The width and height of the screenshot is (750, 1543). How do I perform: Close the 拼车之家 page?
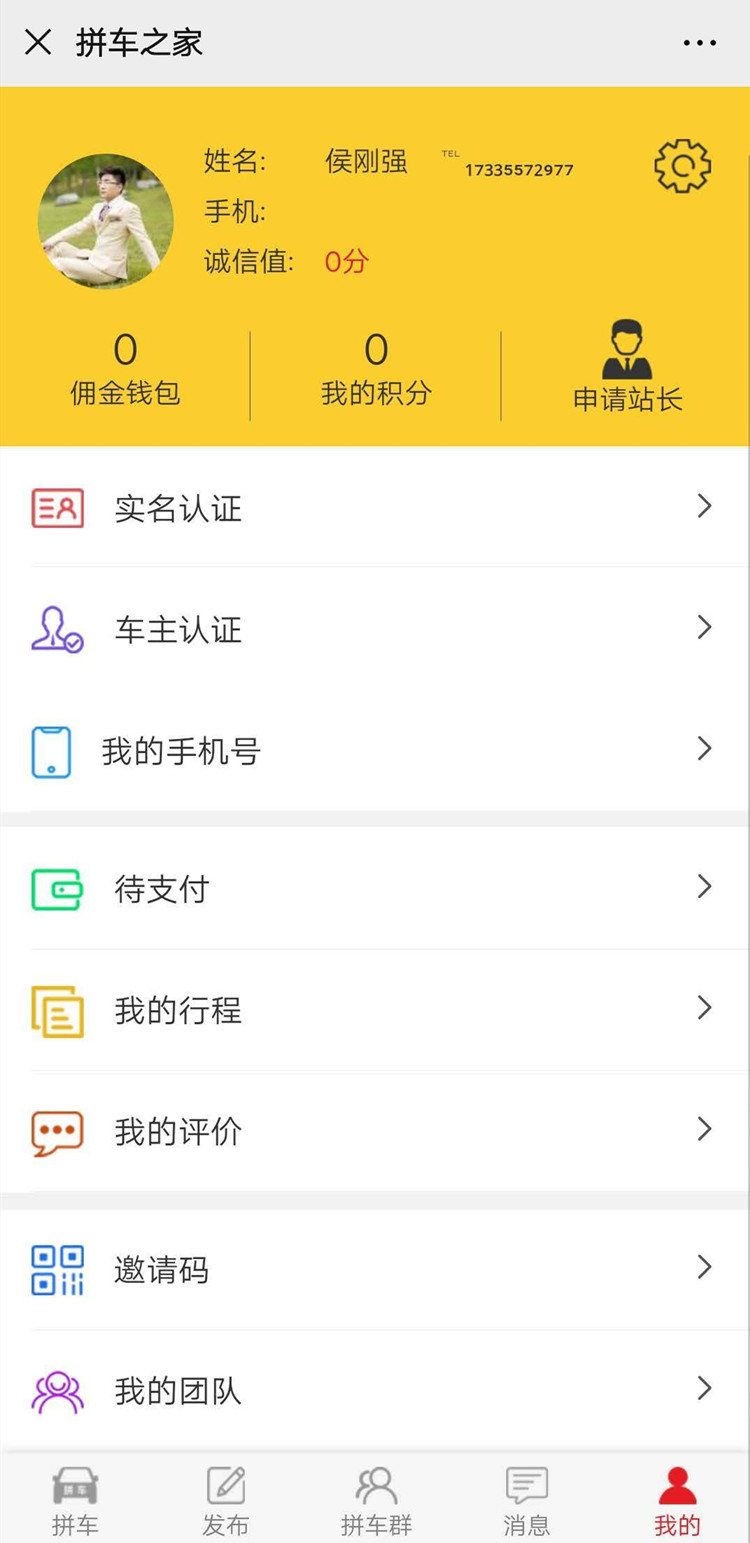click(38, 42)
